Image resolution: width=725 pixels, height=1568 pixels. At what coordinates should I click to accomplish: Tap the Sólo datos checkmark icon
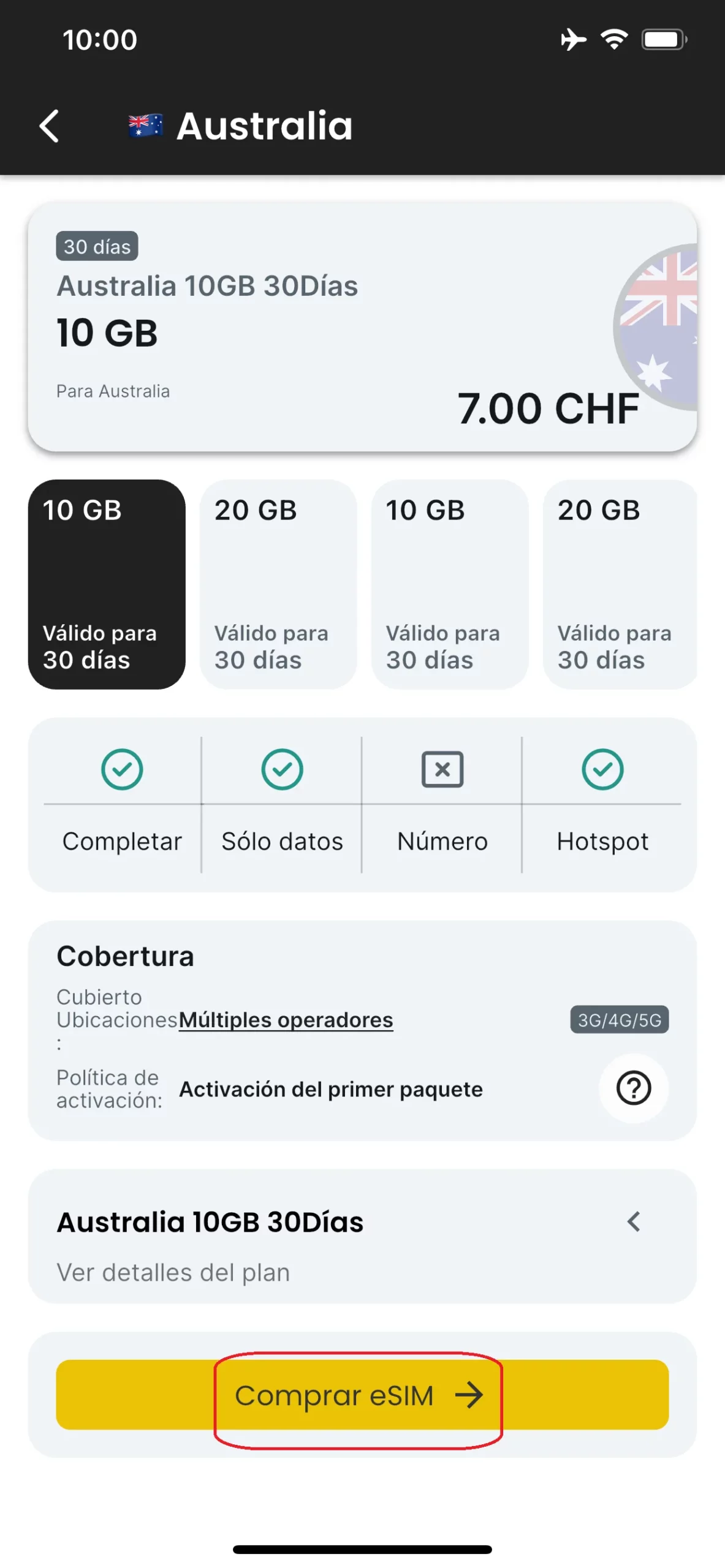pos(281,771)
